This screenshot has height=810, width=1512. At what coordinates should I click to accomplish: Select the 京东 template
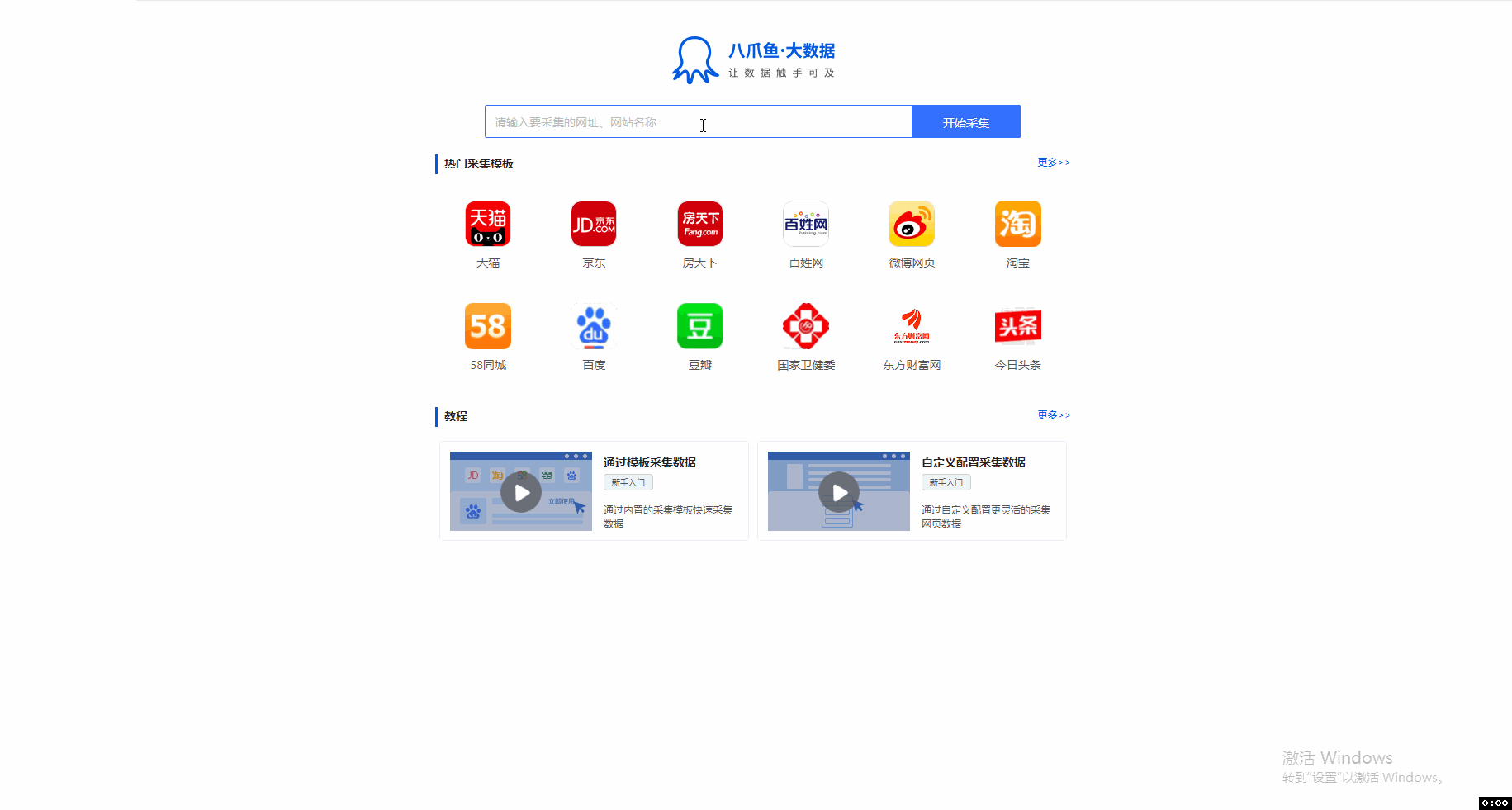[x=594, y=225]
